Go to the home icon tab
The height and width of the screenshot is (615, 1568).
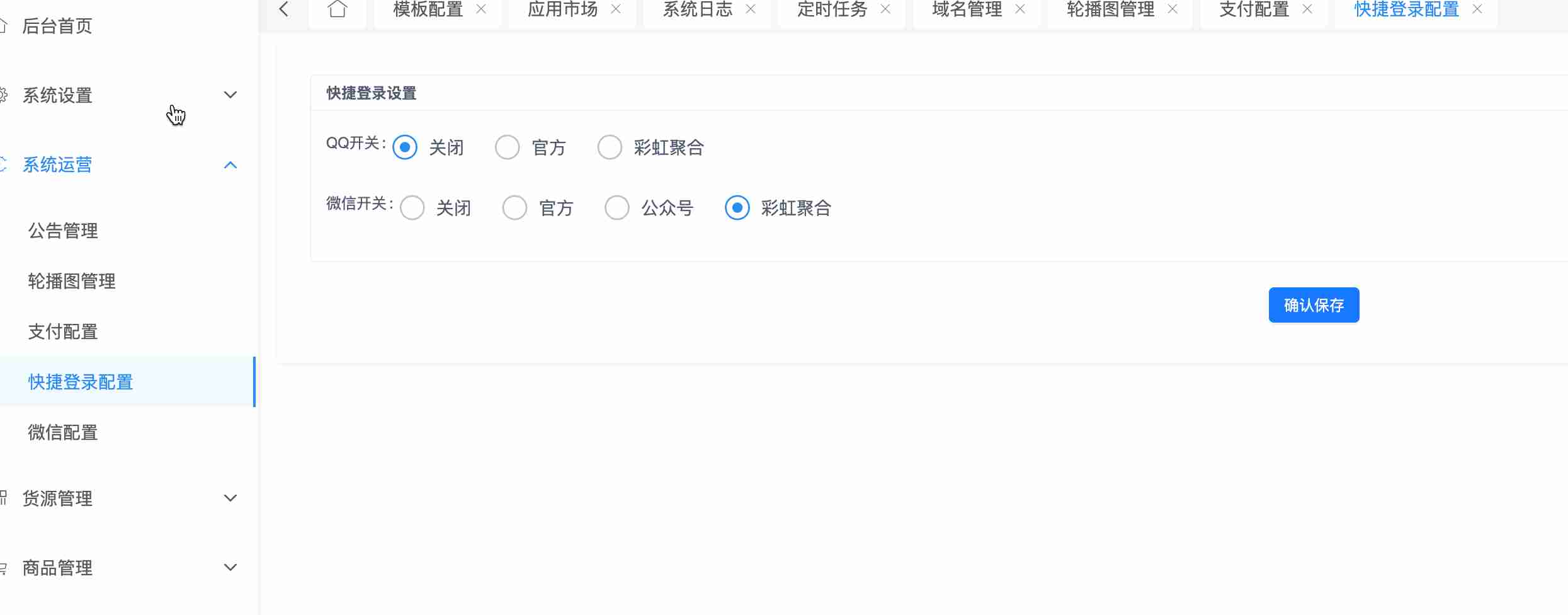pos(338,9)
